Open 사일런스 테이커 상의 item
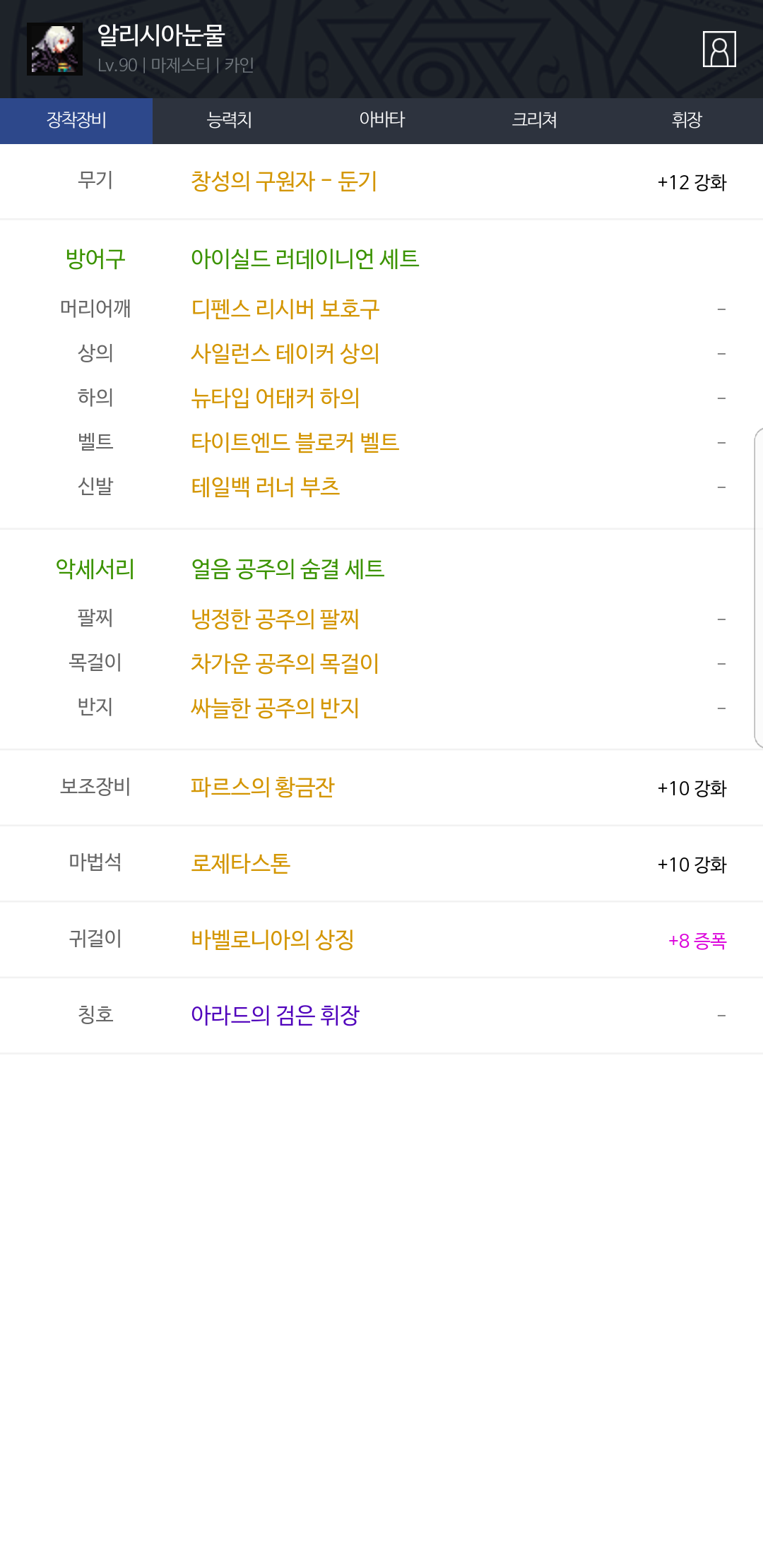 285,353
